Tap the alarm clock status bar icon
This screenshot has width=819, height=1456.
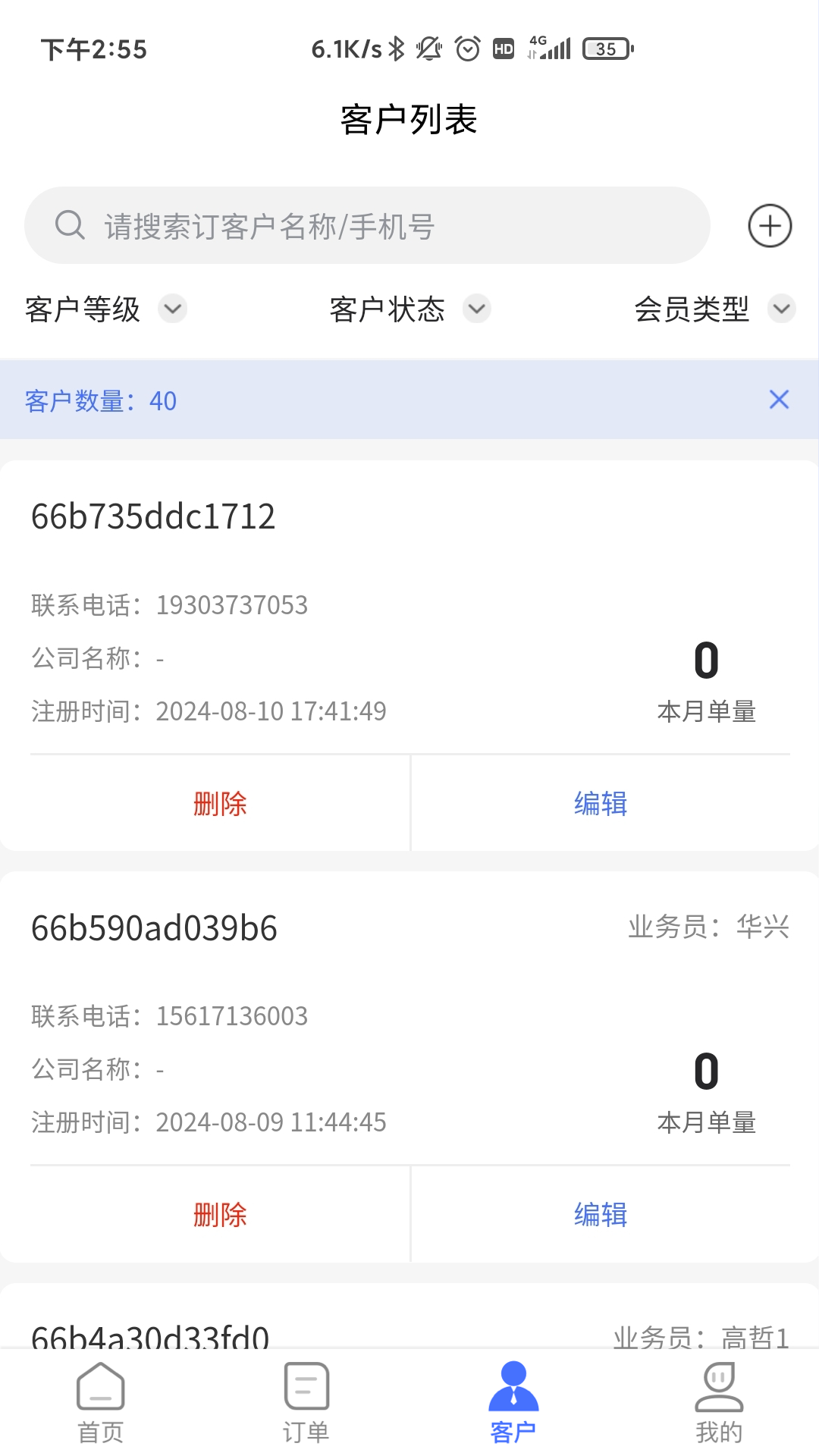pos(466,48)
